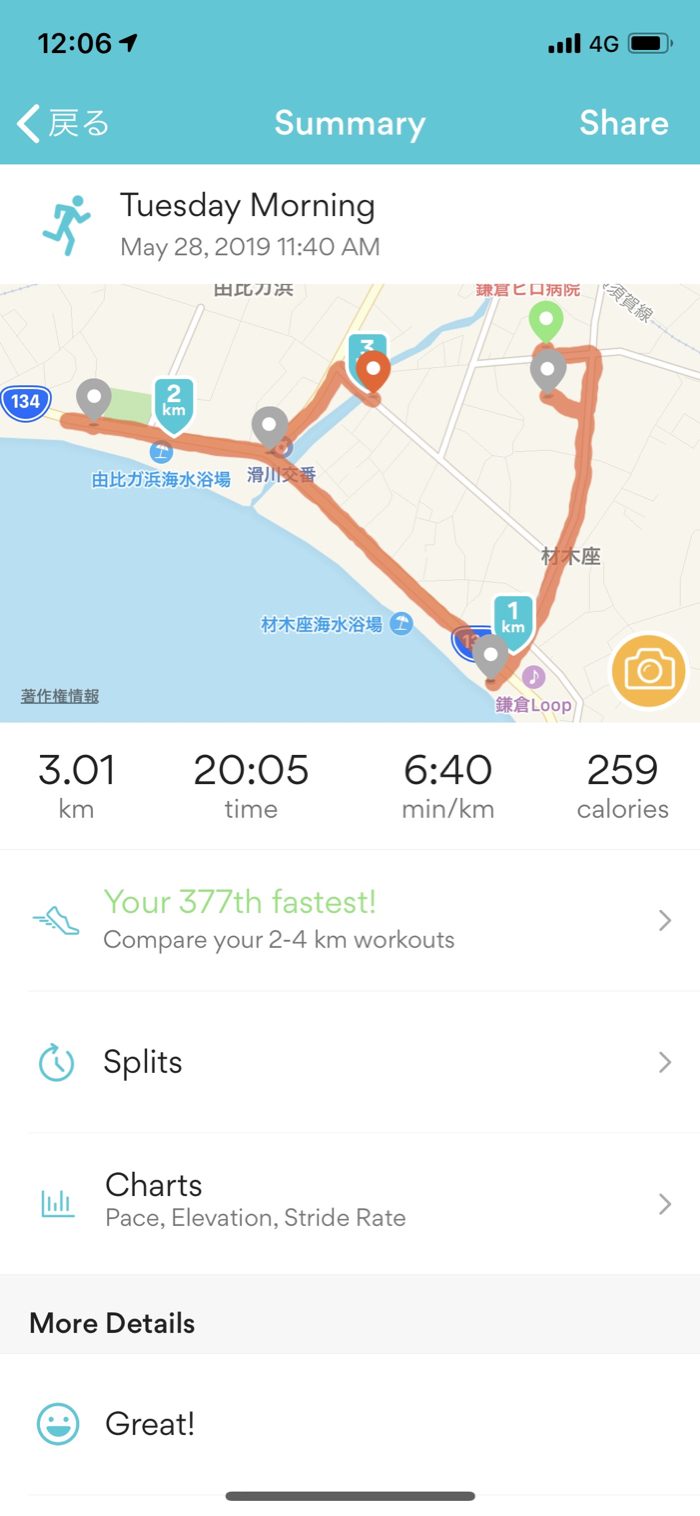The width and height of the screenshot is (700, 1516).
Task: Share this workout summary
Action: coord(623,124)
